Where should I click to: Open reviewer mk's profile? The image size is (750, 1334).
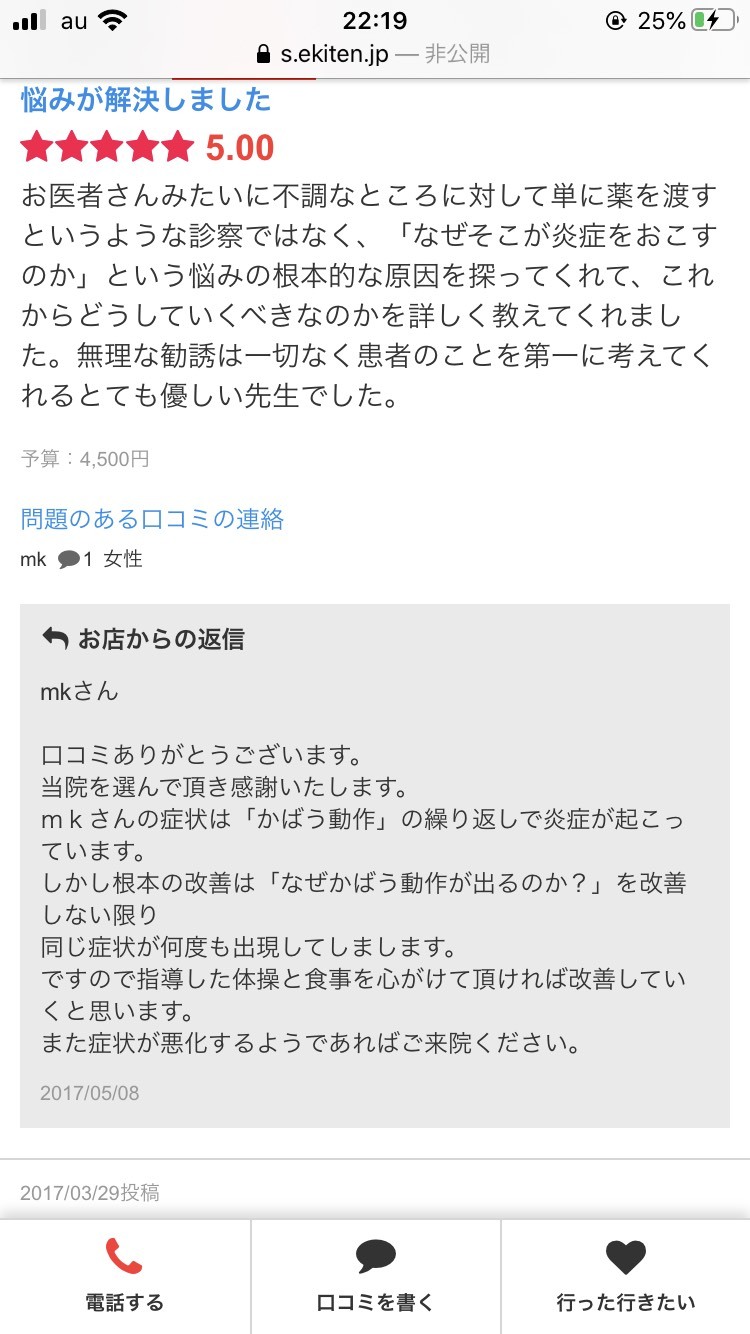(33, 559)
